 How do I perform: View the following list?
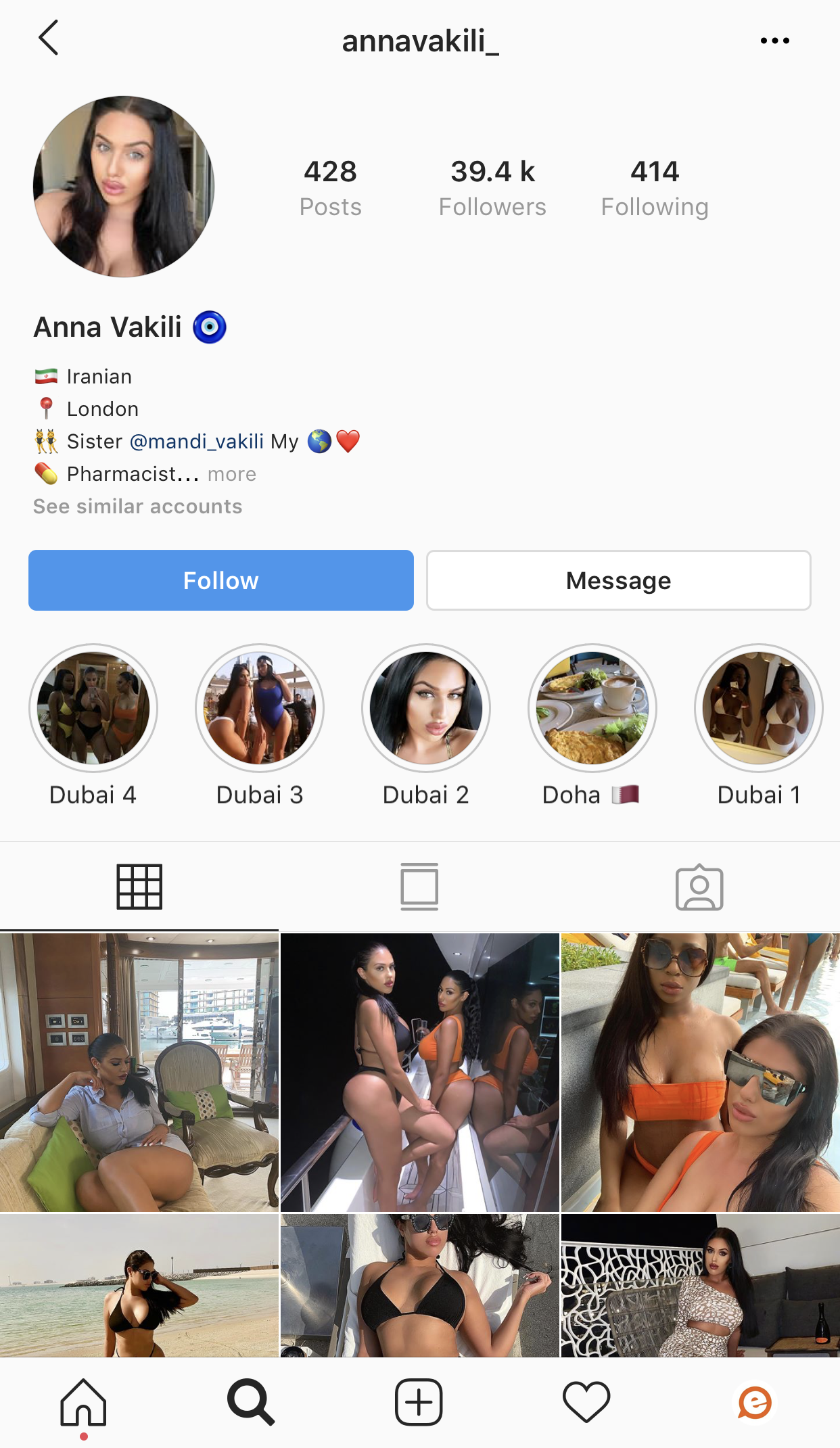655,188
